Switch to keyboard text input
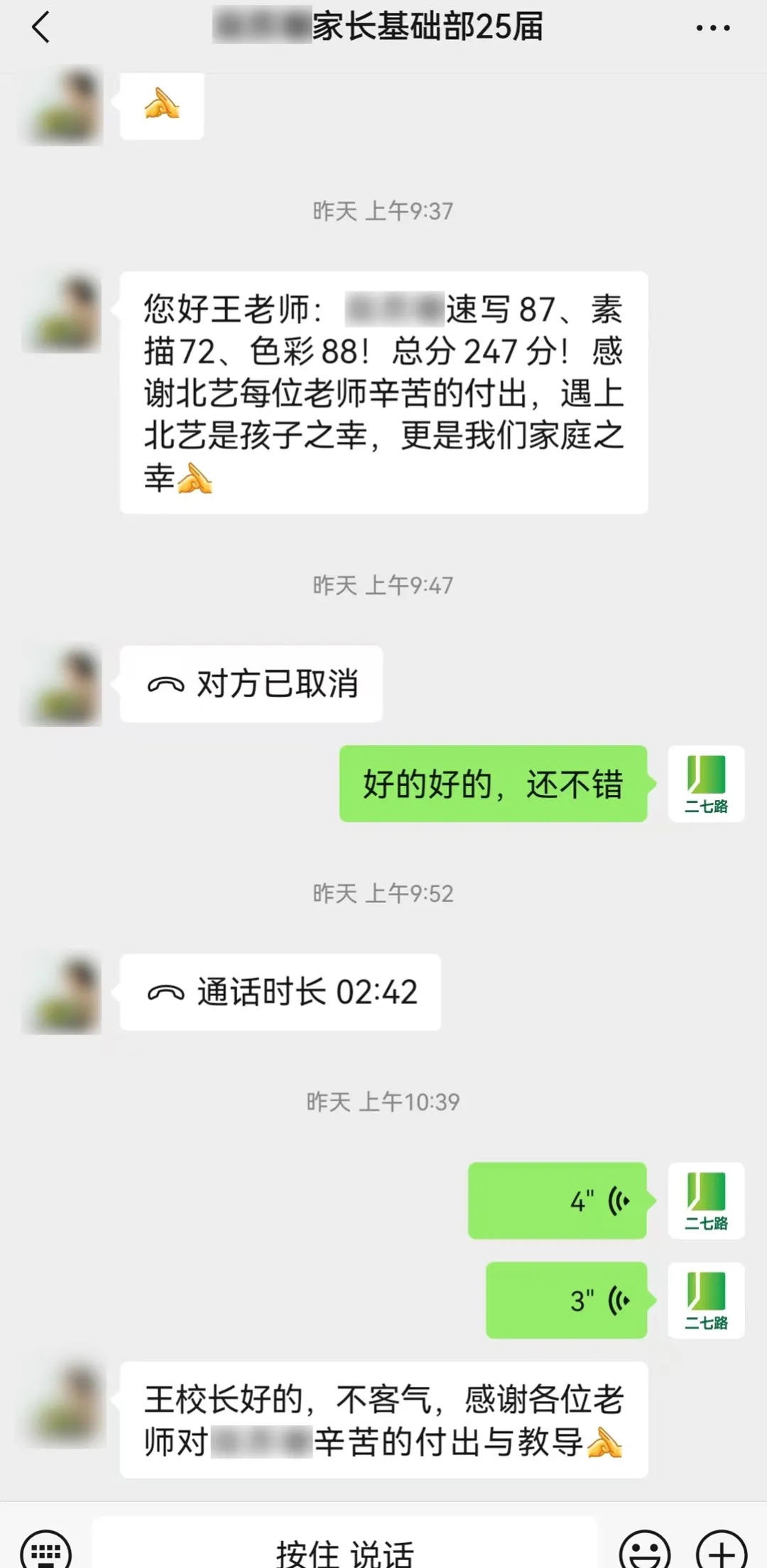This screenshot has height=1568, width=767. [x=46, y=1552]
